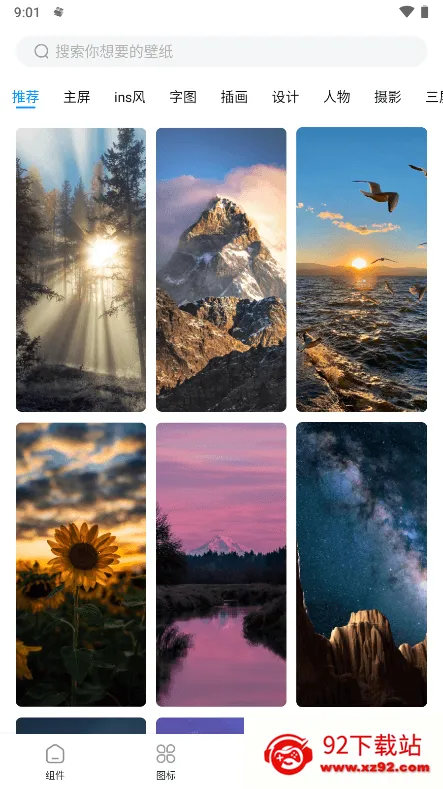Tap the wallpaper search box
443x789 pixels.
[222, 51]
